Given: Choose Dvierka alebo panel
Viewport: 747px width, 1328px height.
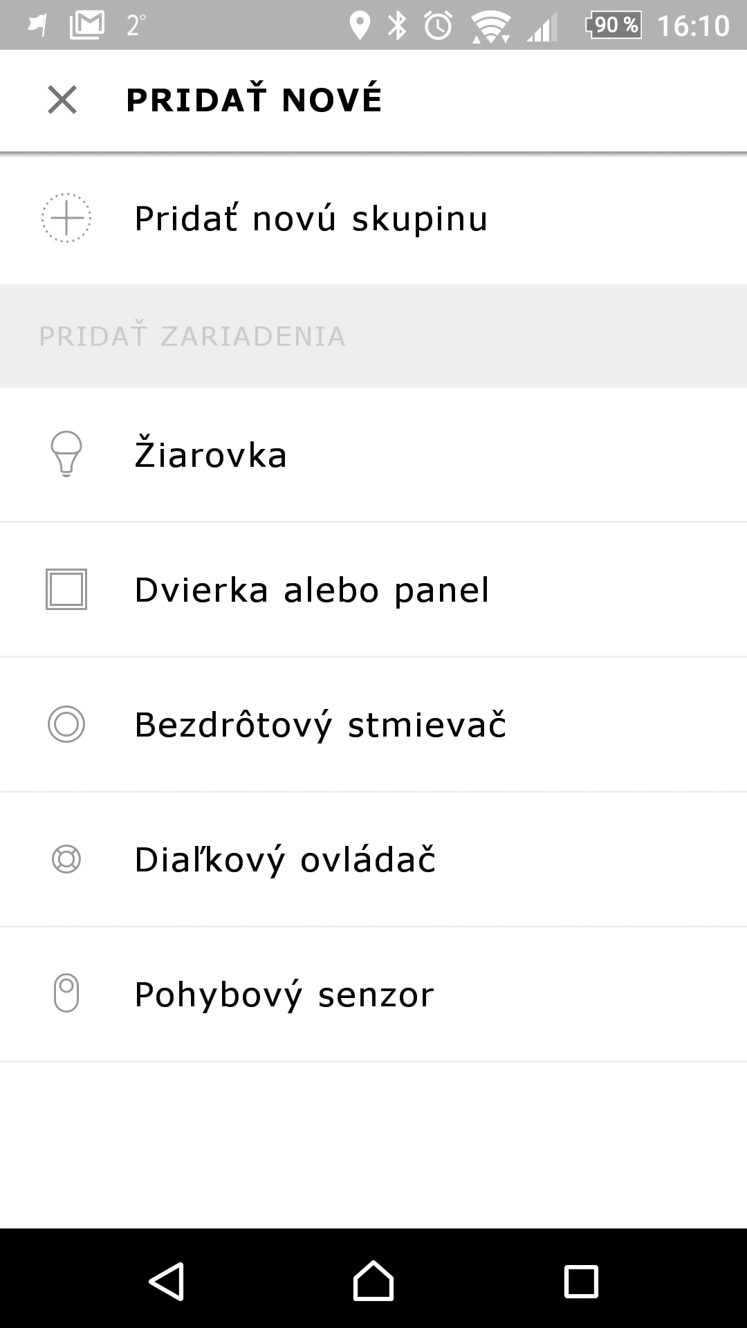Looking at the screenshot, I should (x=373, y=590).
